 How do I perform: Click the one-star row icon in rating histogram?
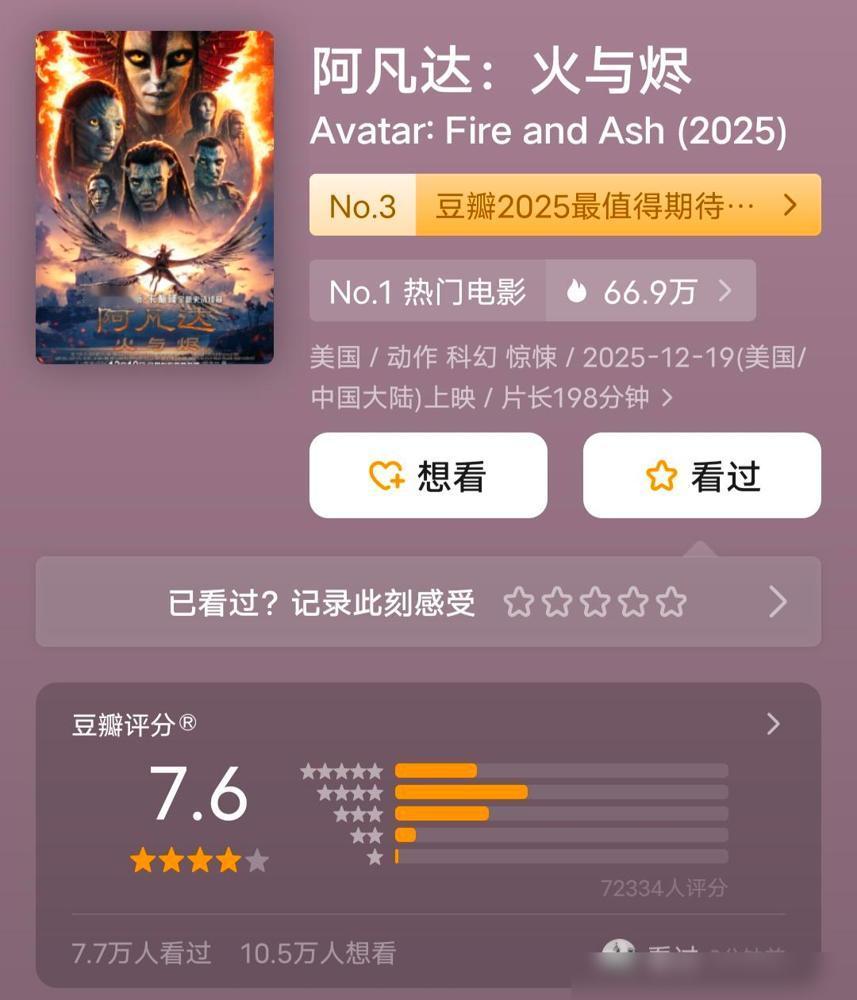pos(376,857)
